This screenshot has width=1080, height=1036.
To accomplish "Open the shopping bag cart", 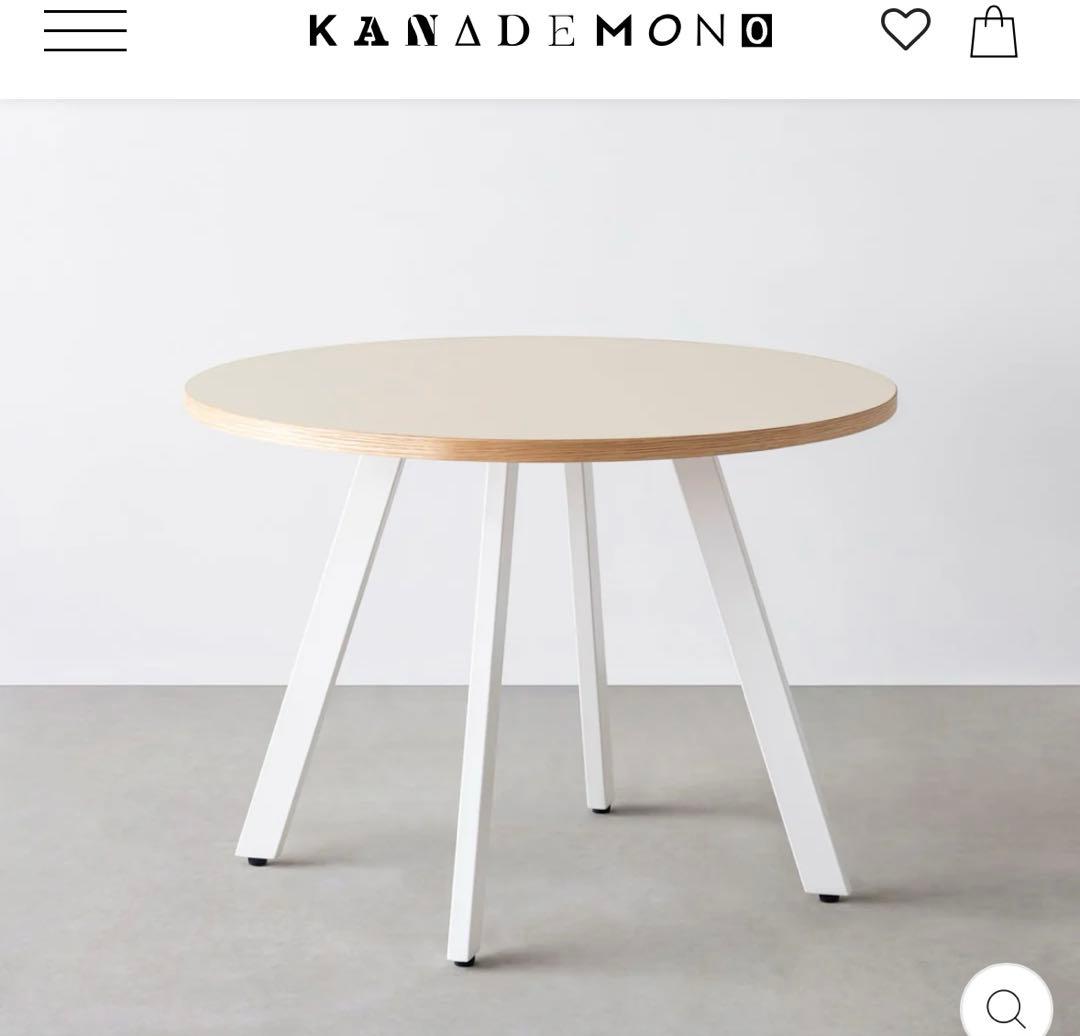I will 993,32.
